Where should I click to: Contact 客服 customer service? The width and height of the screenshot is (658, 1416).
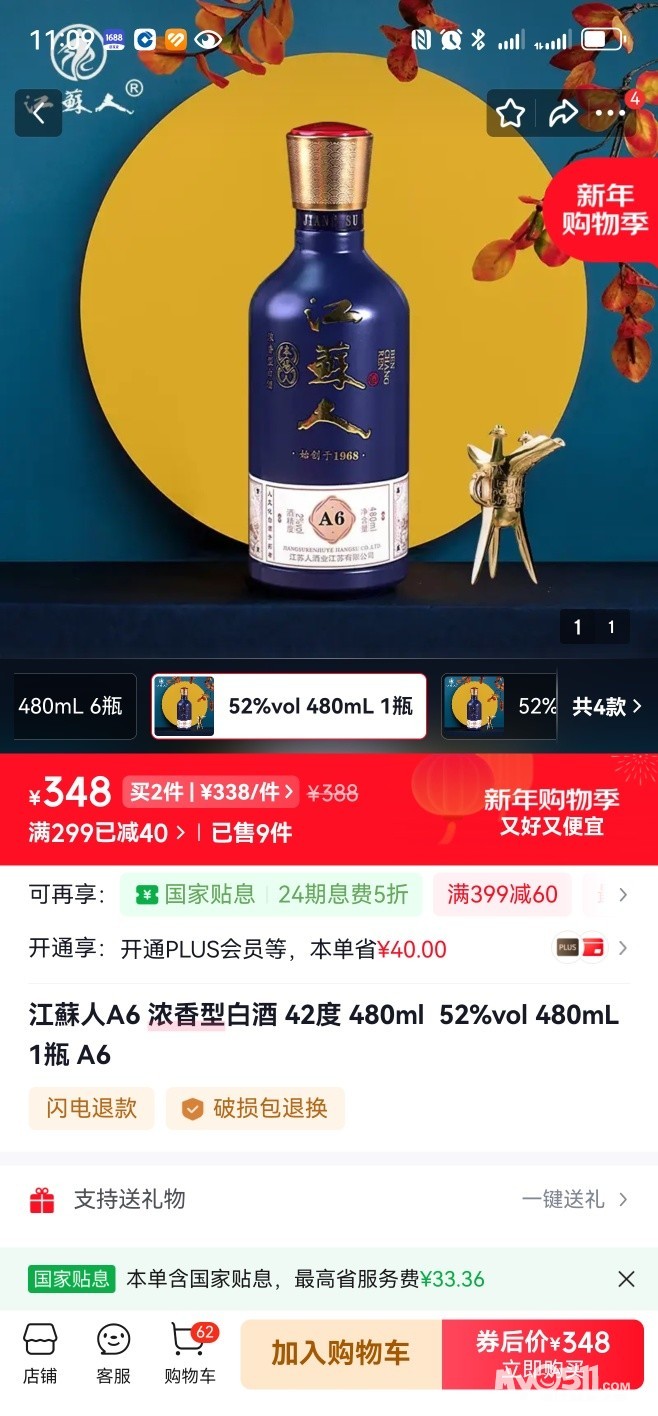[113, 1352]
